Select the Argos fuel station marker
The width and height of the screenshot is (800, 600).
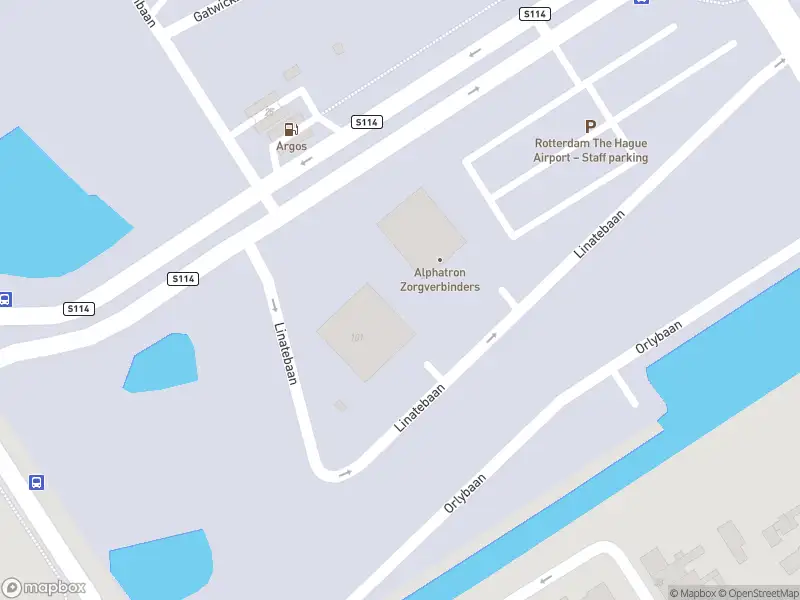pyautogui.click(x=291, y=129)
